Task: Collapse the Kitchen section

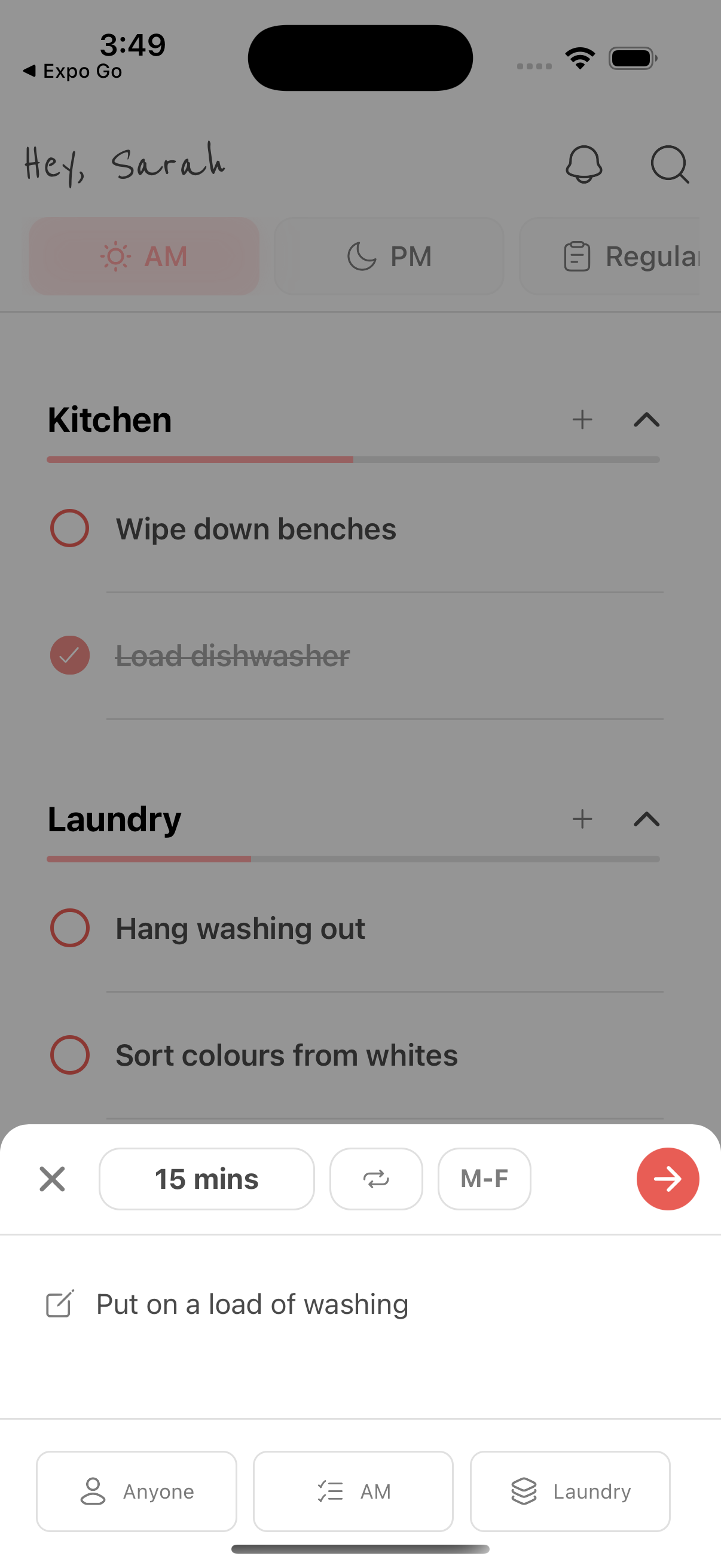Action: 646,420
